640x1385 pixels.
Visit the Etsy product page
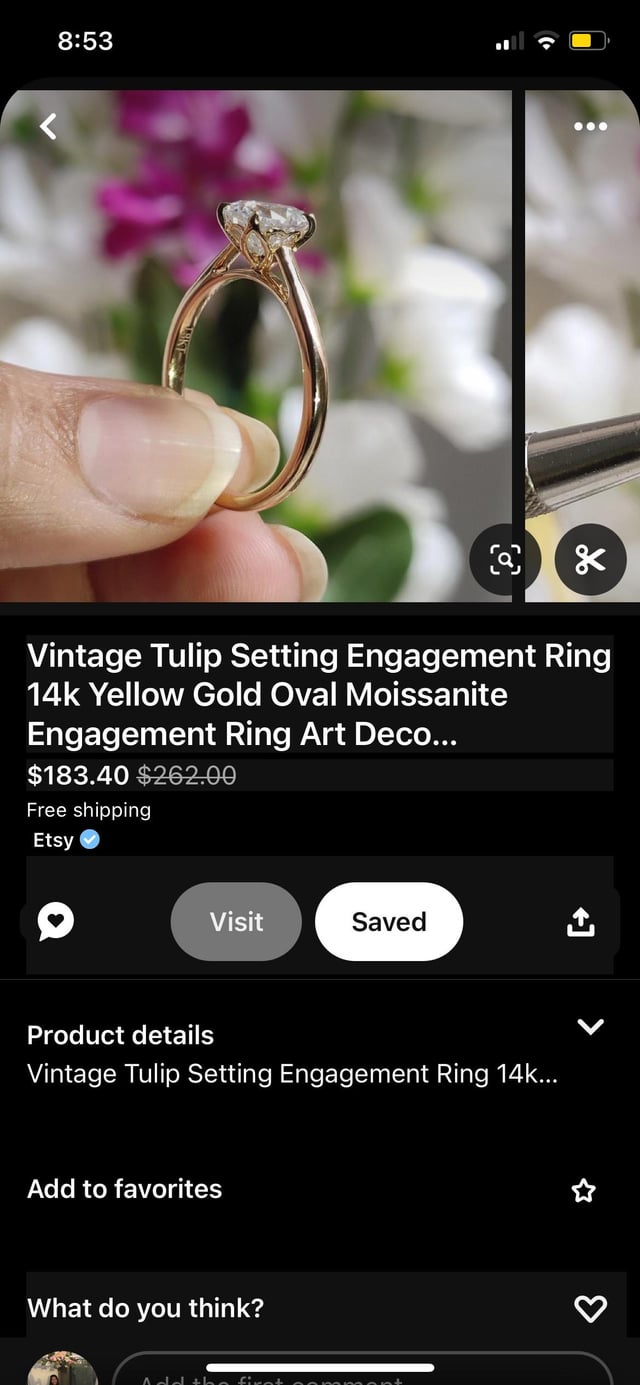pyautogui.click(x=236, y=922)
